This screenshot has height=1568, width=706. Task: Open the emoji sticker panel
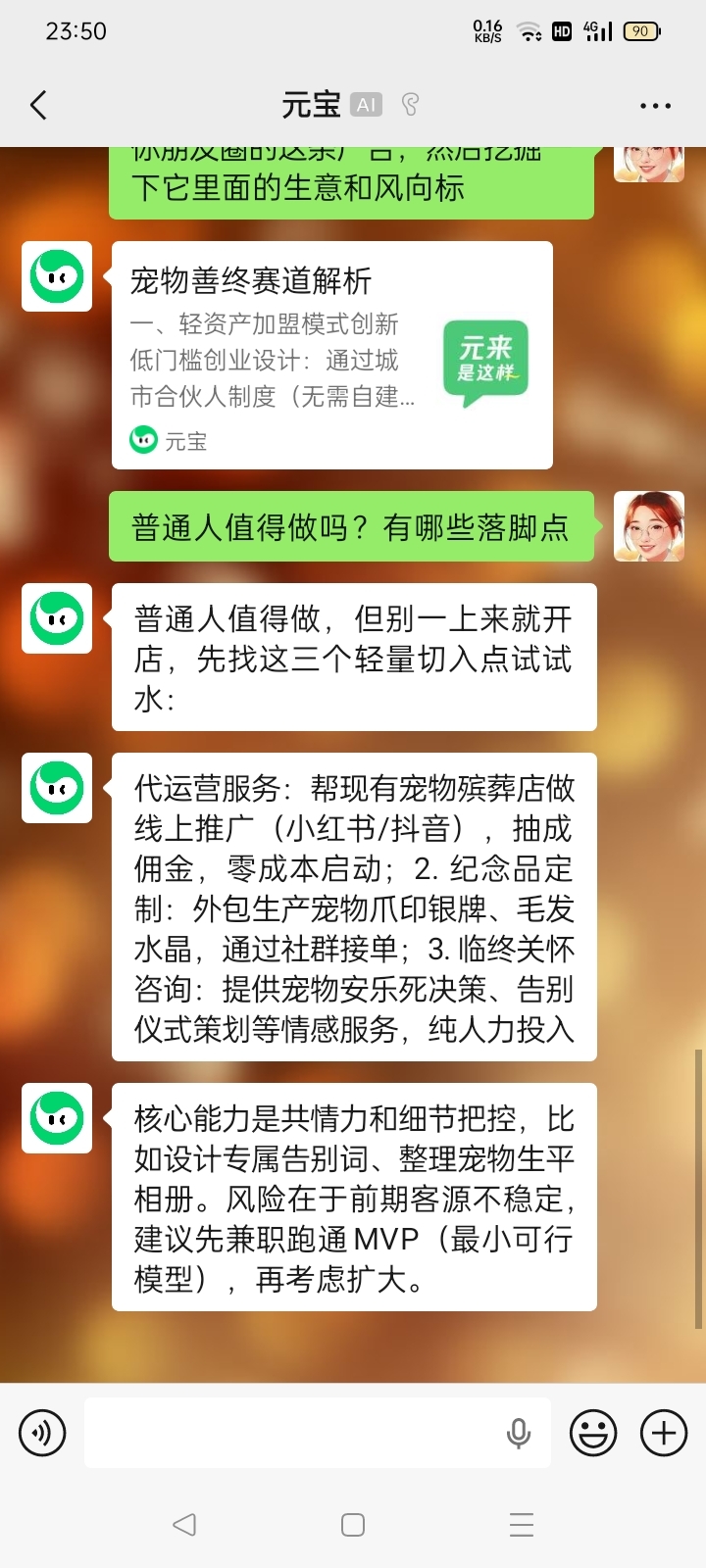(x=593, y=1433)
